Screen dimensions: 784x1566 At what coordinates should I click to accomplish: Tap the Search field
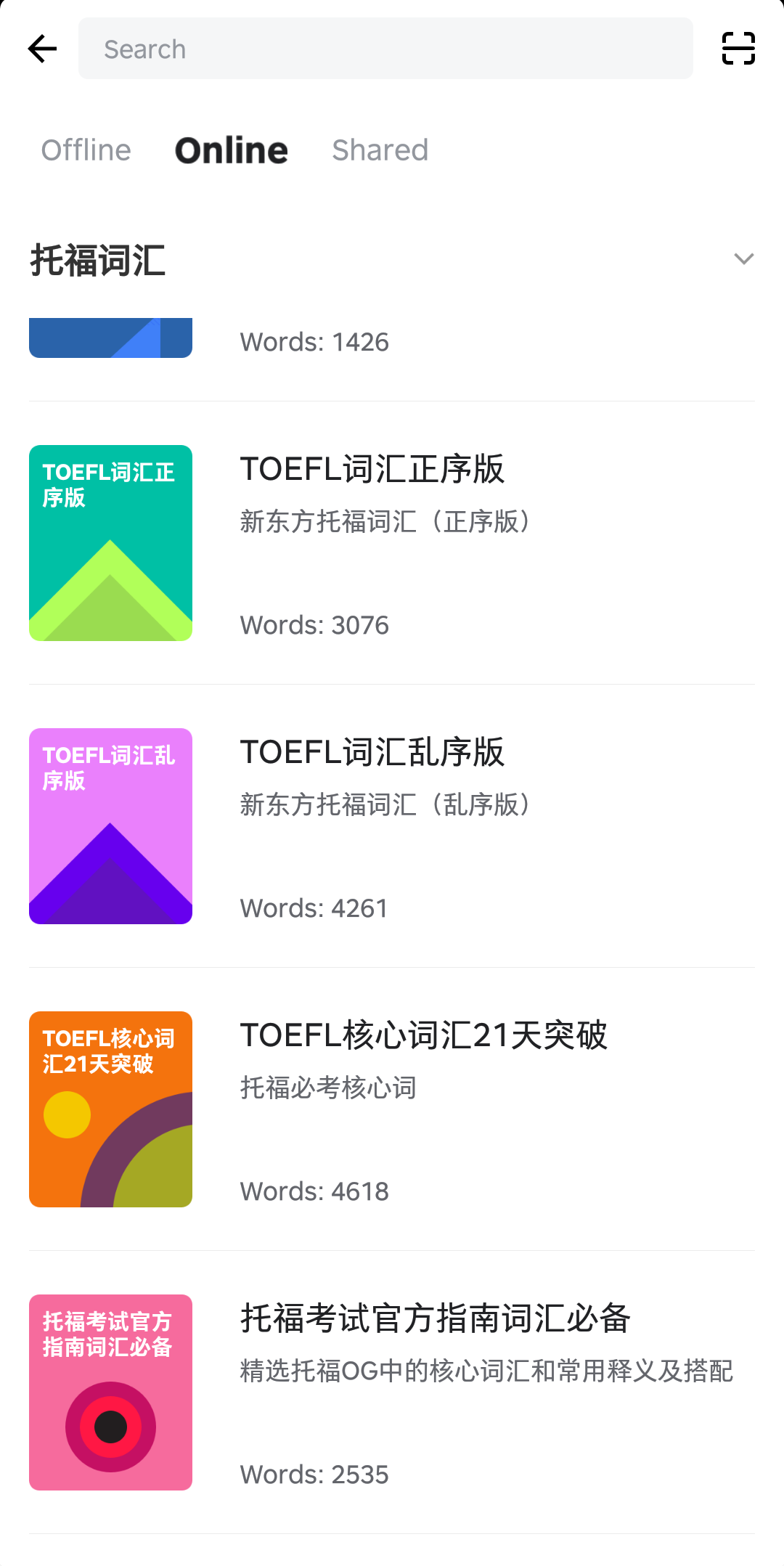click(x=385, y=49)
